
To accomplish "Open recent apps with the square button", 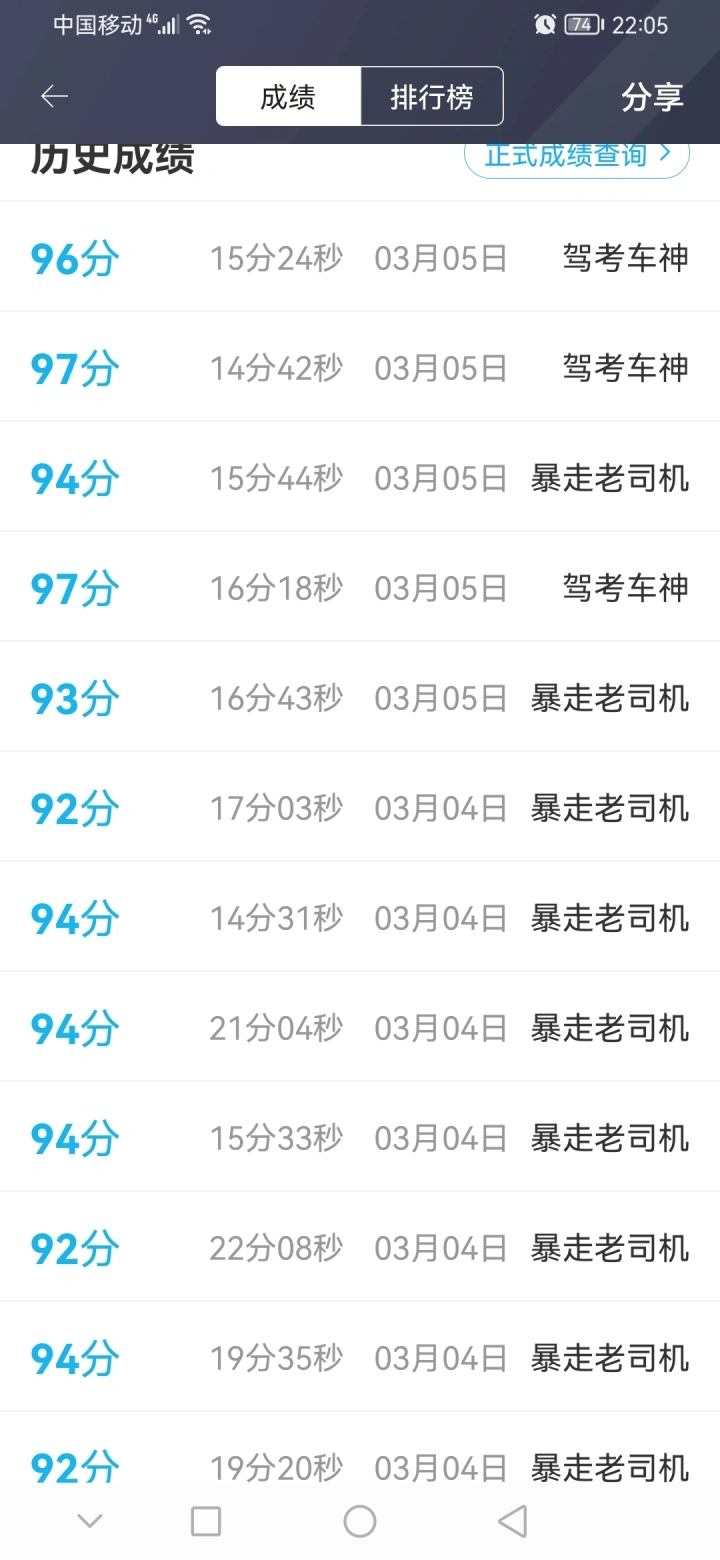I will point(206,1521).
